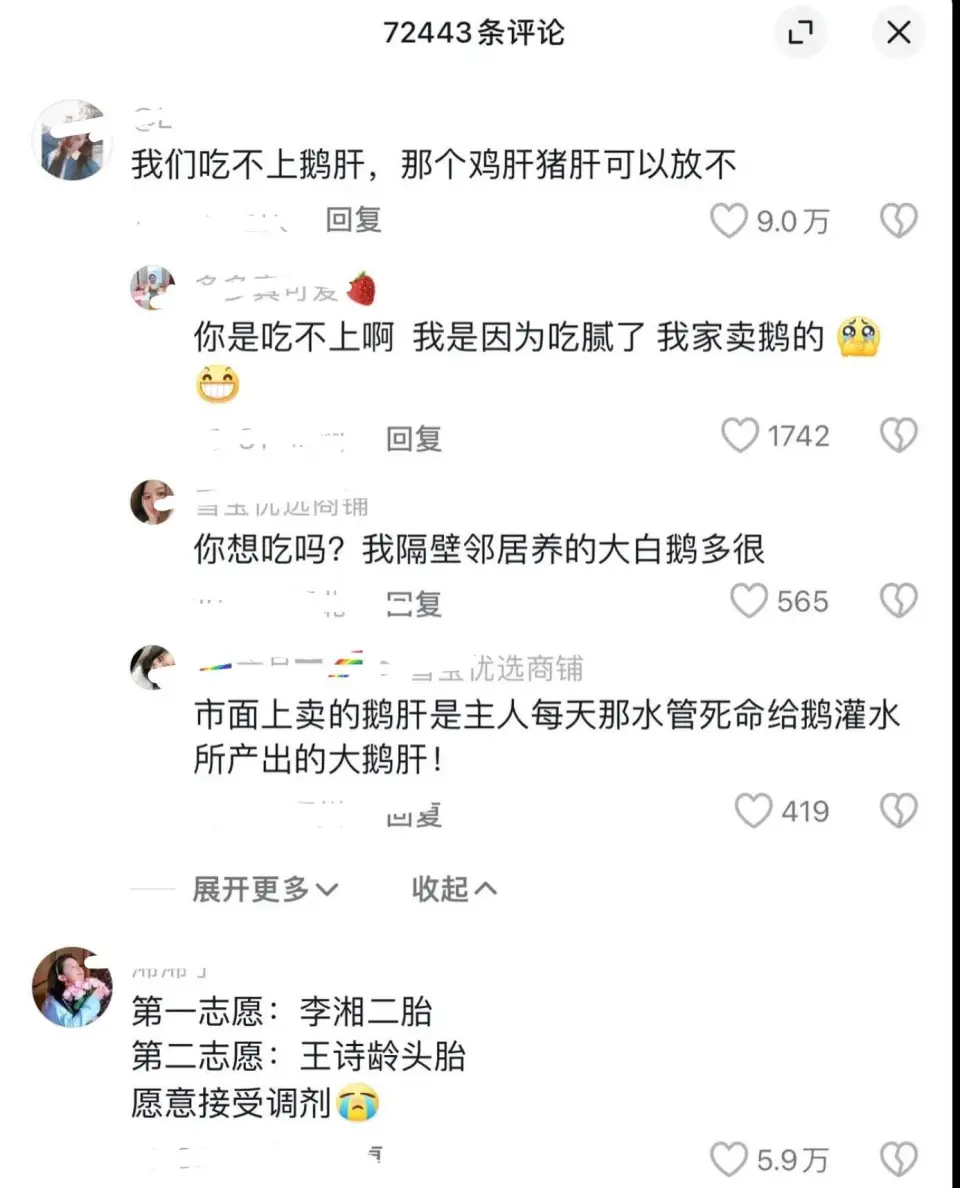
Task: Like the reply about 水管灌水 大鹅肝
Action: pyautogui.click(x=753, y=811)
